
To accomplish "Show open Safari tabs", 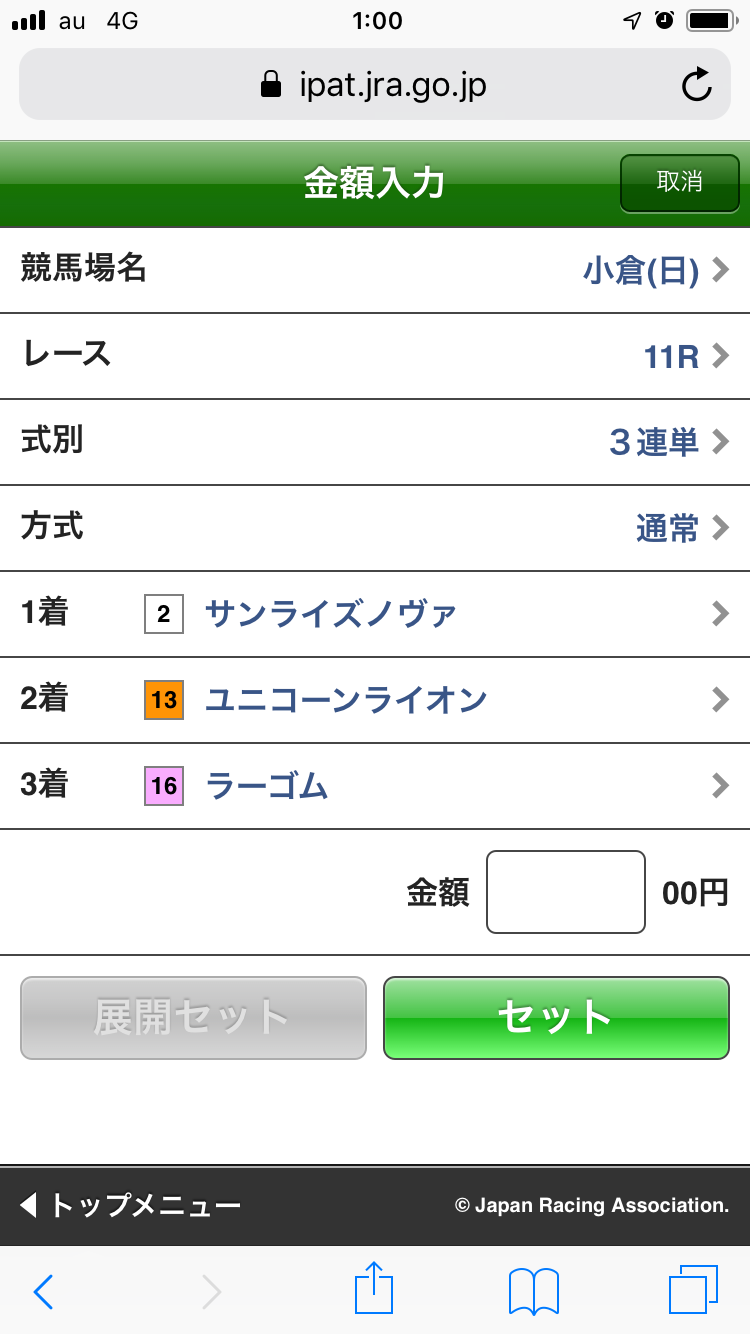I will tap(692, 1291).
